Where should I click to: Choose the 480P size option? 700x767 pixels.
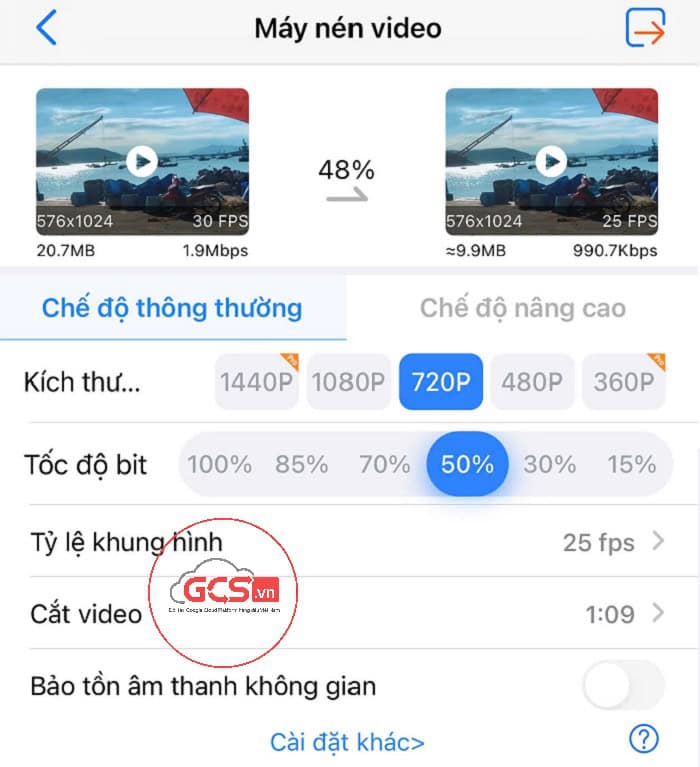[532, 382]
